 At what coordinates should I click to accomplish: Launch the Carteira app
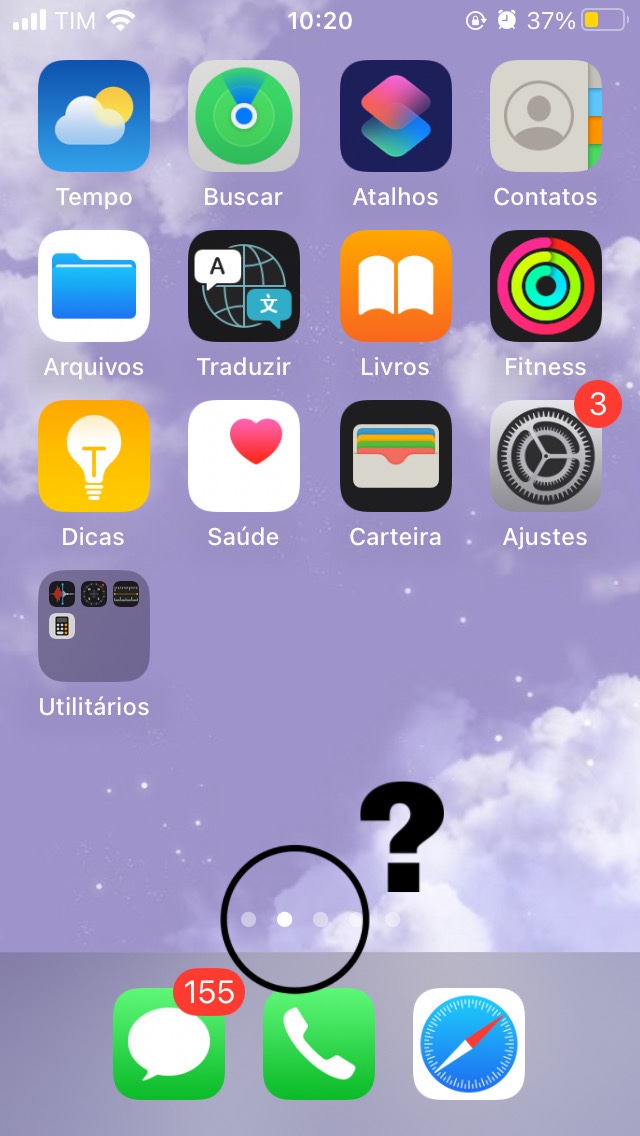[x=395, y=456]
